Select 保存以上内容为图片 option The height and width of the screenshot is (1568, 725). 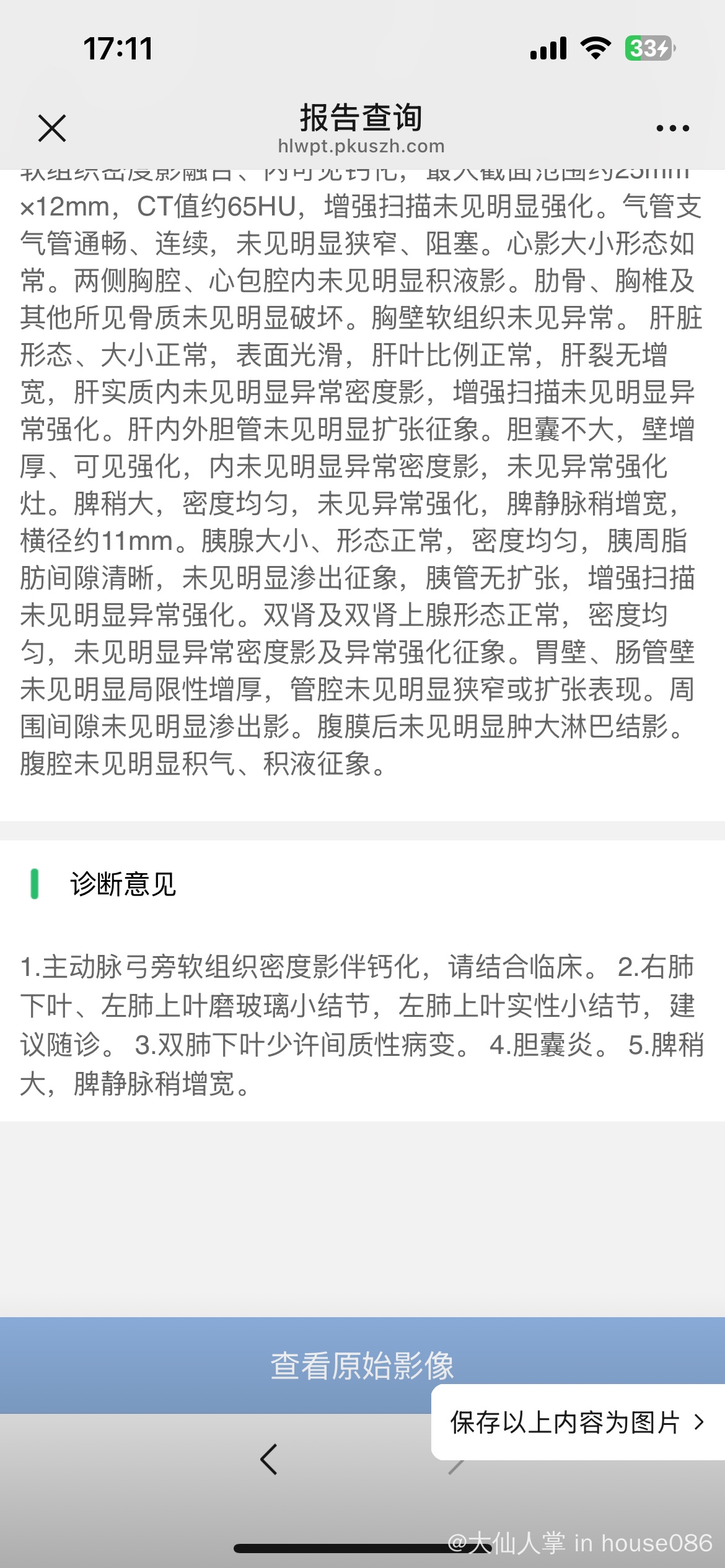pyautogui.click(x=576, y=1422)
